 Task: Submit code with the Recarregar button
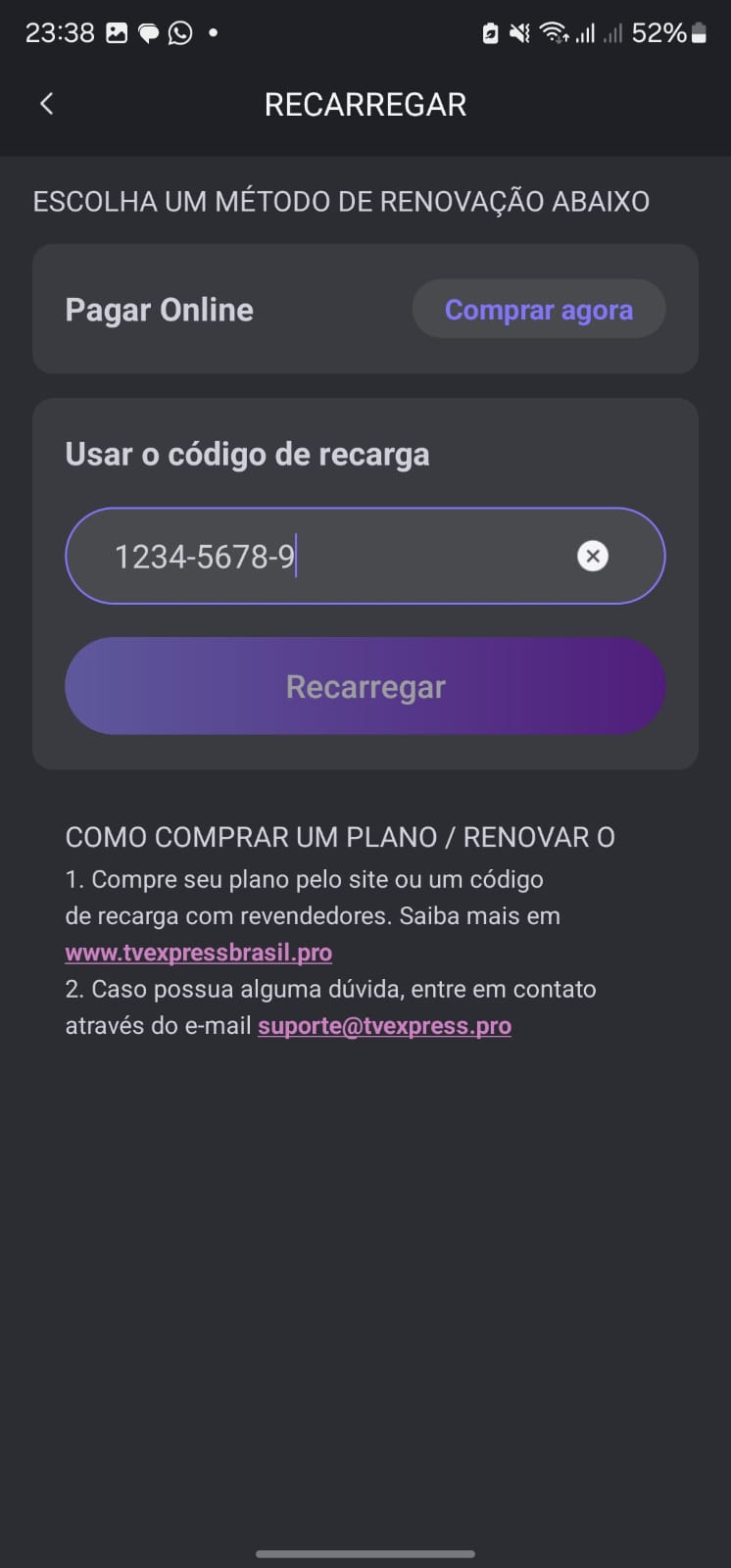pos(365,686)
